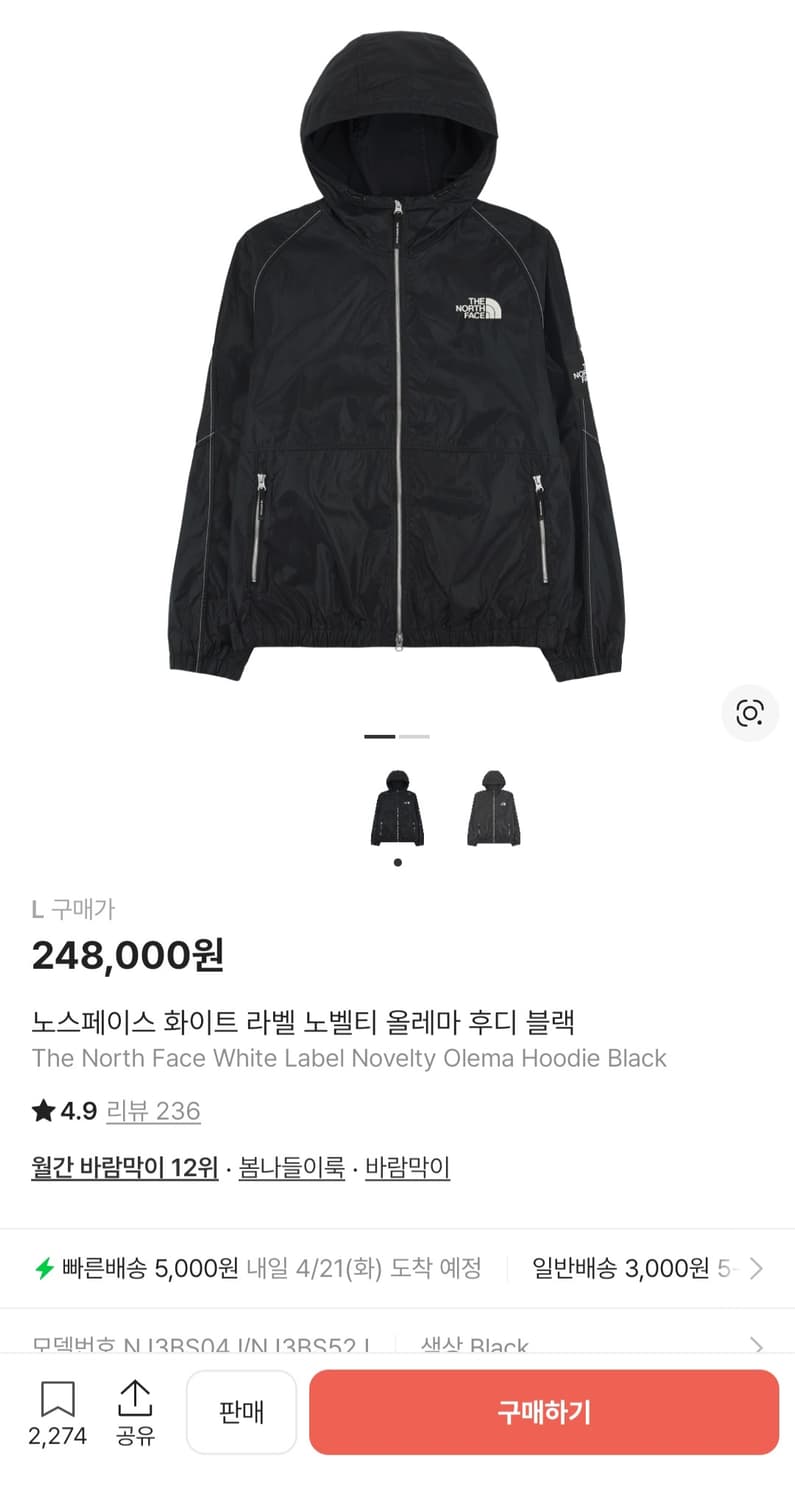The width and height of the screenshot is (795, 1500).
Task: Select the back-view jacket thumbnail
Action: [x=492, y=810]
